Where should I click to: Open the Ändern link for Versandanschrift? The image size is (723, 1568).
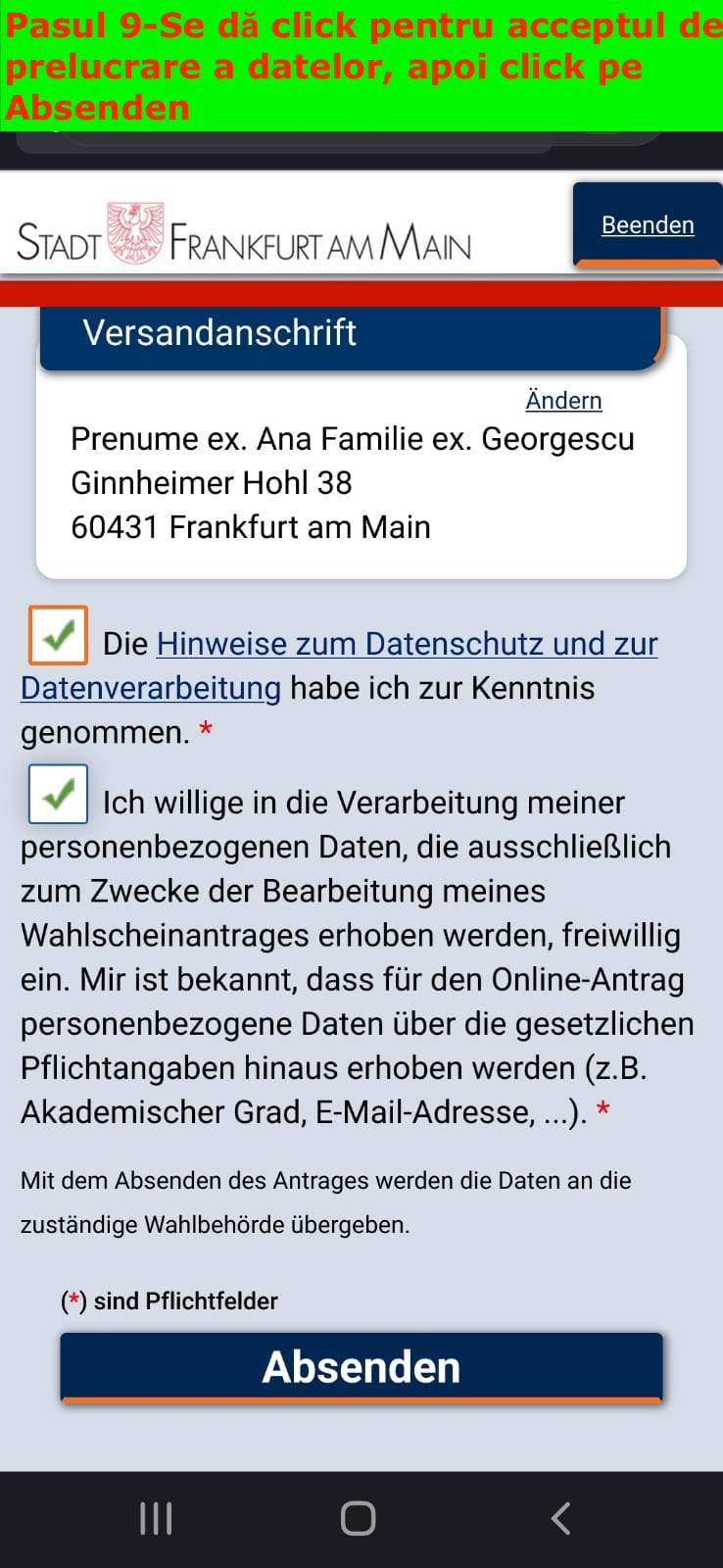(563, 401)
